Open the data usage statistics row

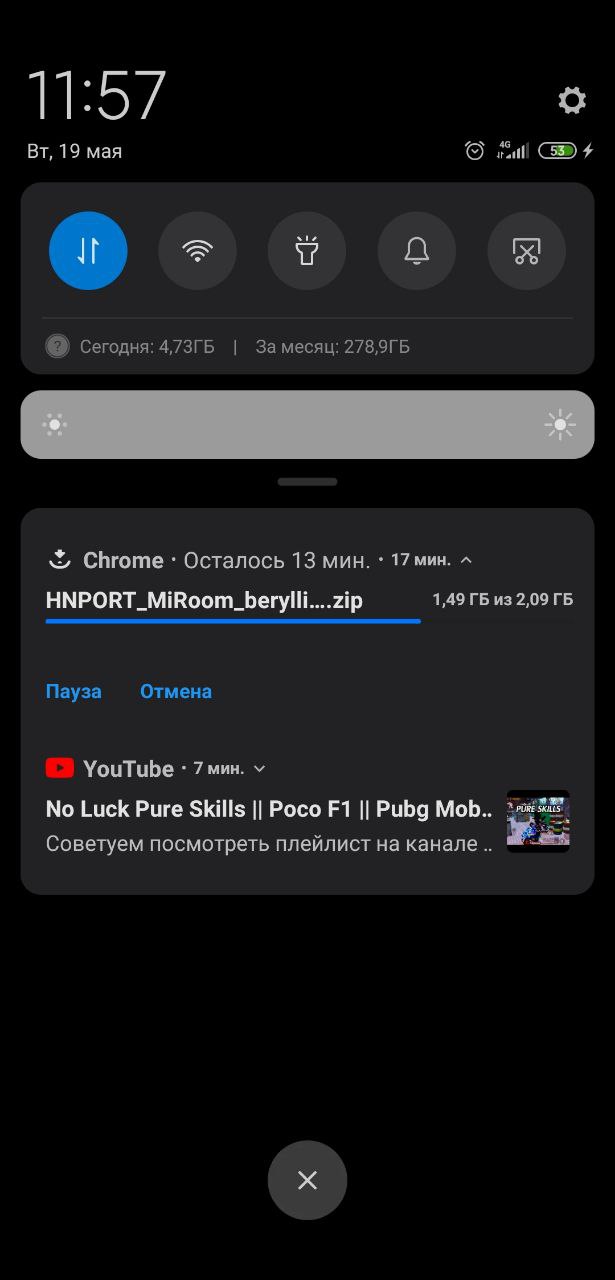(228, 347)
